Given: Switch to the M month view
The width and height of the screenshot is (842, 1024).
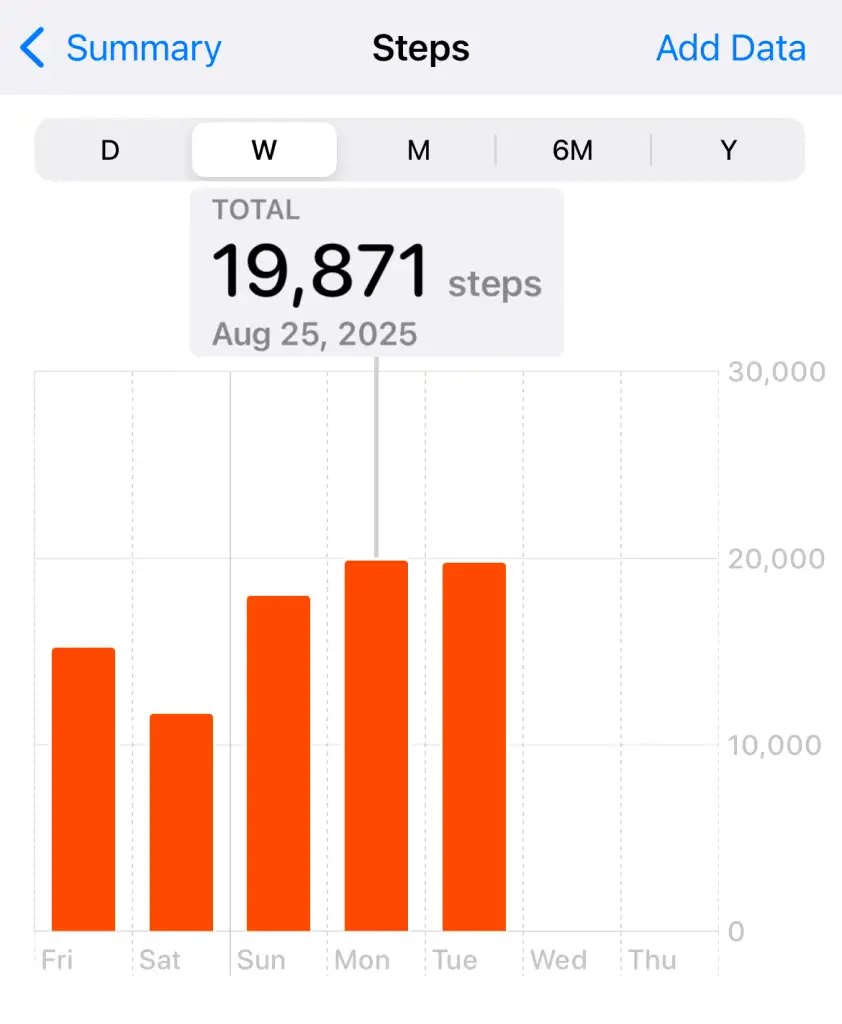Looking at the screenshot, I should pos(418,150).
